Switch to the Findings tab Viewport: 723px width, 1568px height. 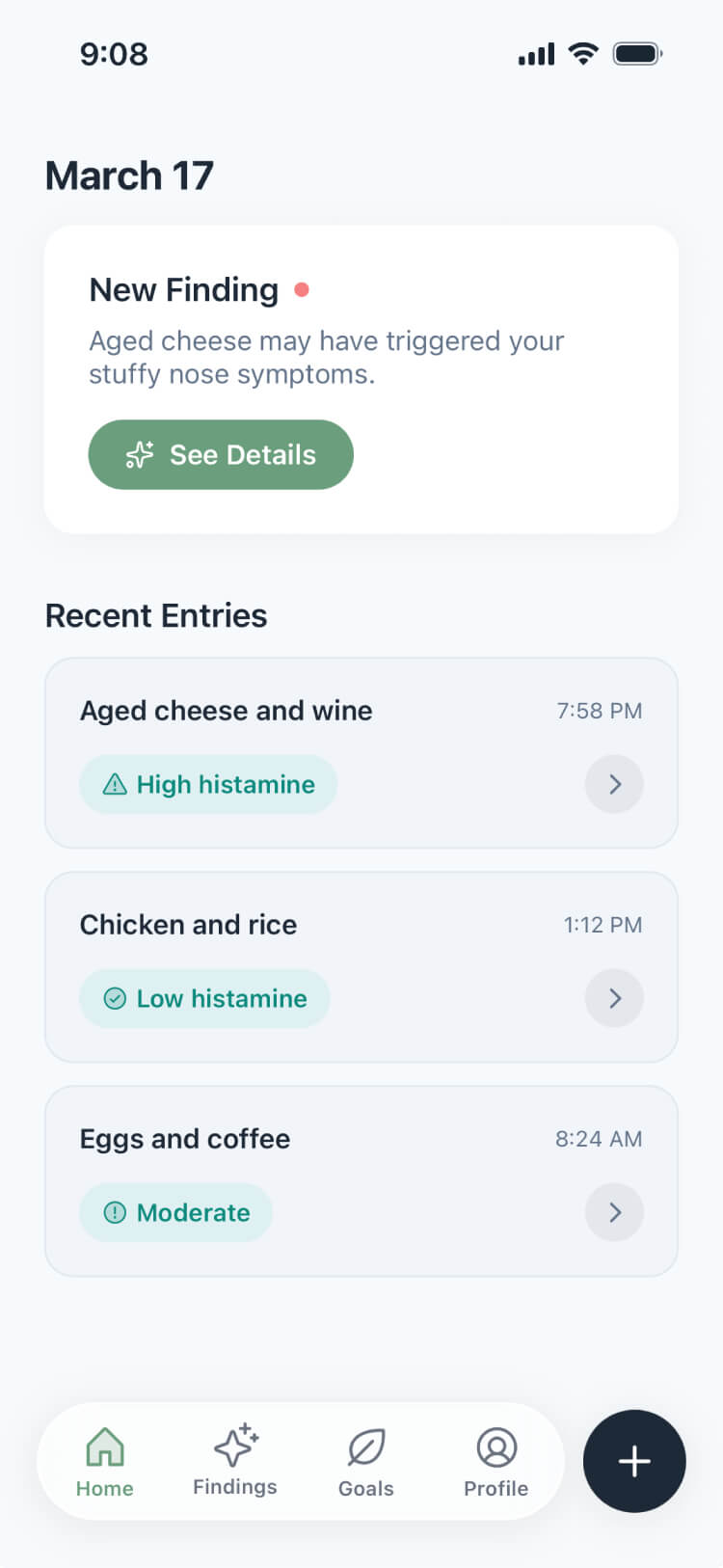[x=234, y=1461]
